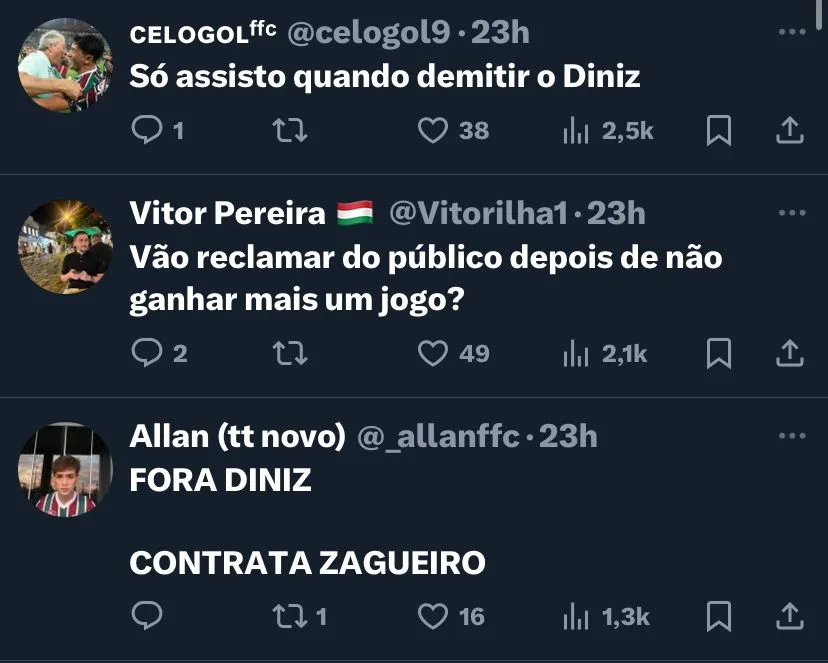Share CELOGOL's tweet
The height and width of the screenshot is (663, 828).
click(789, 130)
